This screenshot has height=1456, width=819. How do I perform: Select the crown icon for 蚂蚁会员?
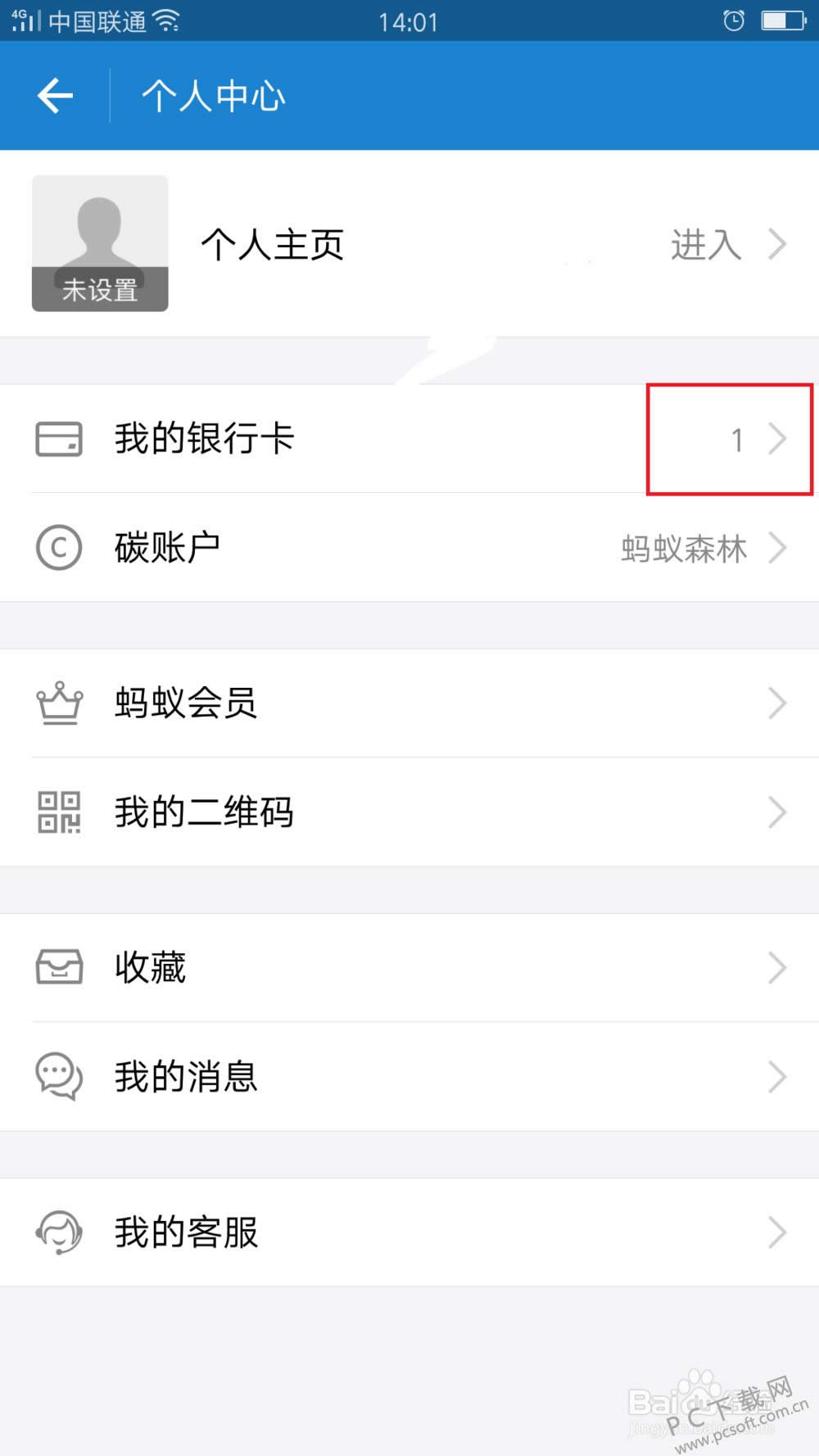(58, 702)
